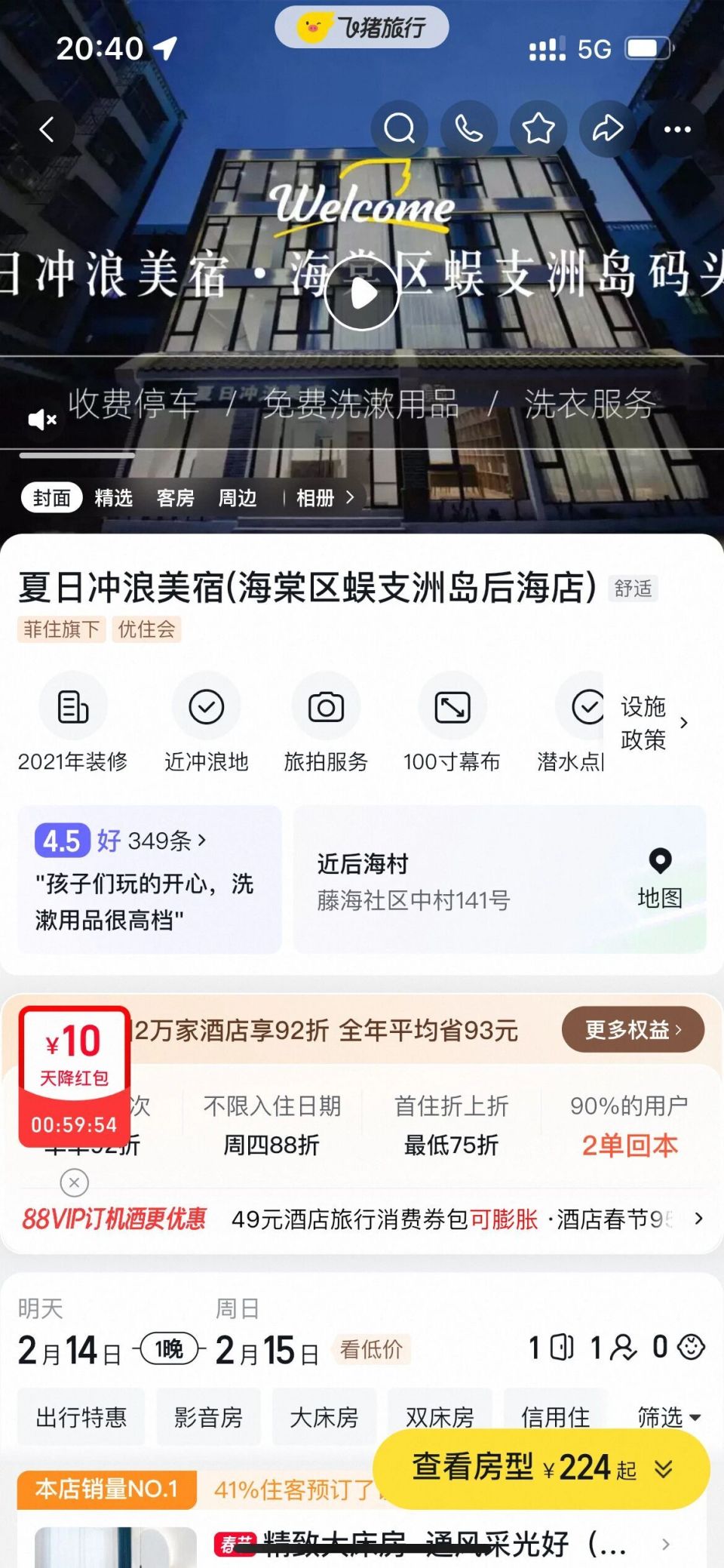The width and height of the screenshot is (724, 1568).
Task: Unmute the video with the speaker icon
Action: (41, 420)
